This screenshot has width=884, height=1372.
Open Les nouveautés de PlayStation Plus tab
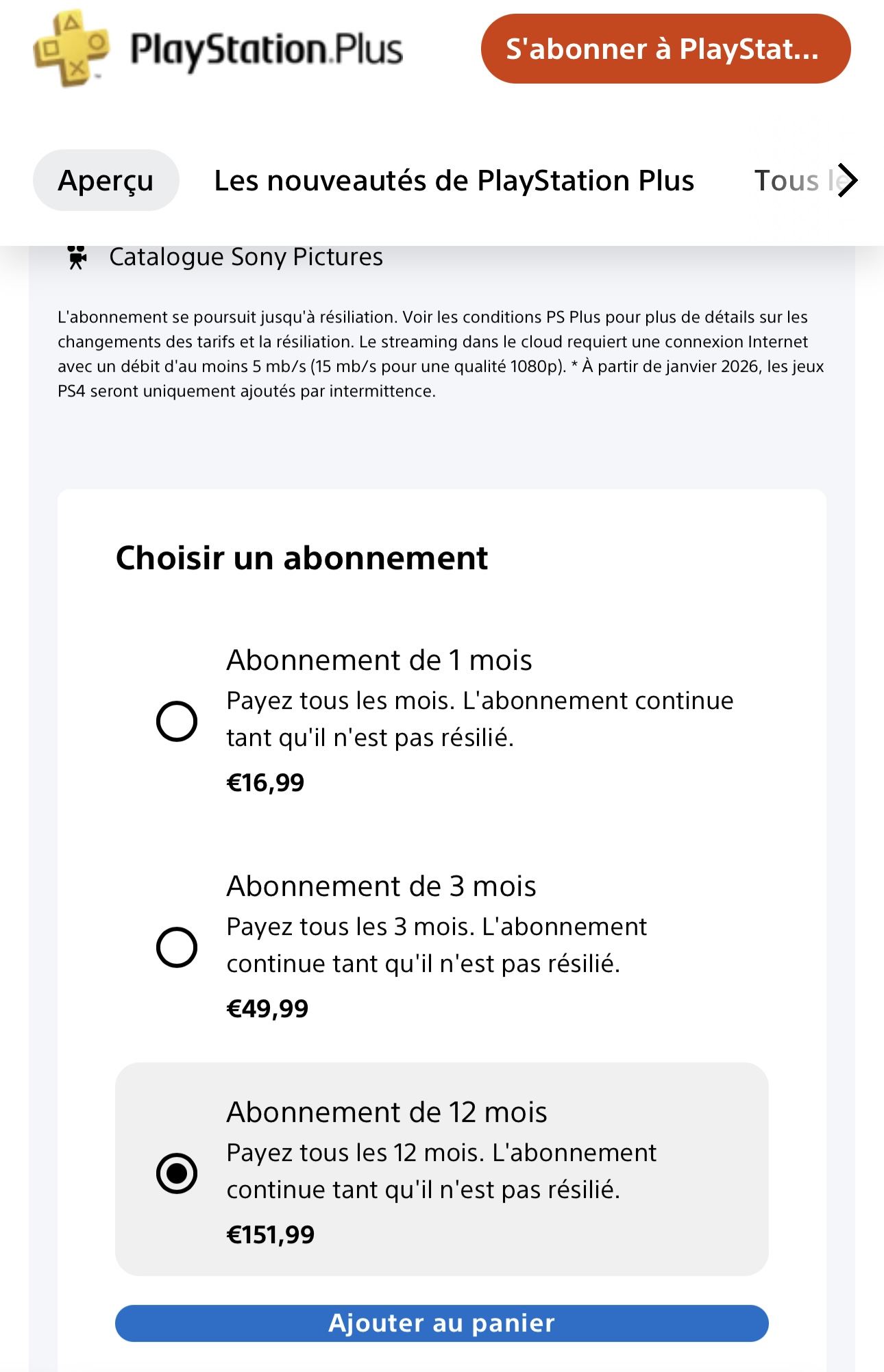coord(454,181)
